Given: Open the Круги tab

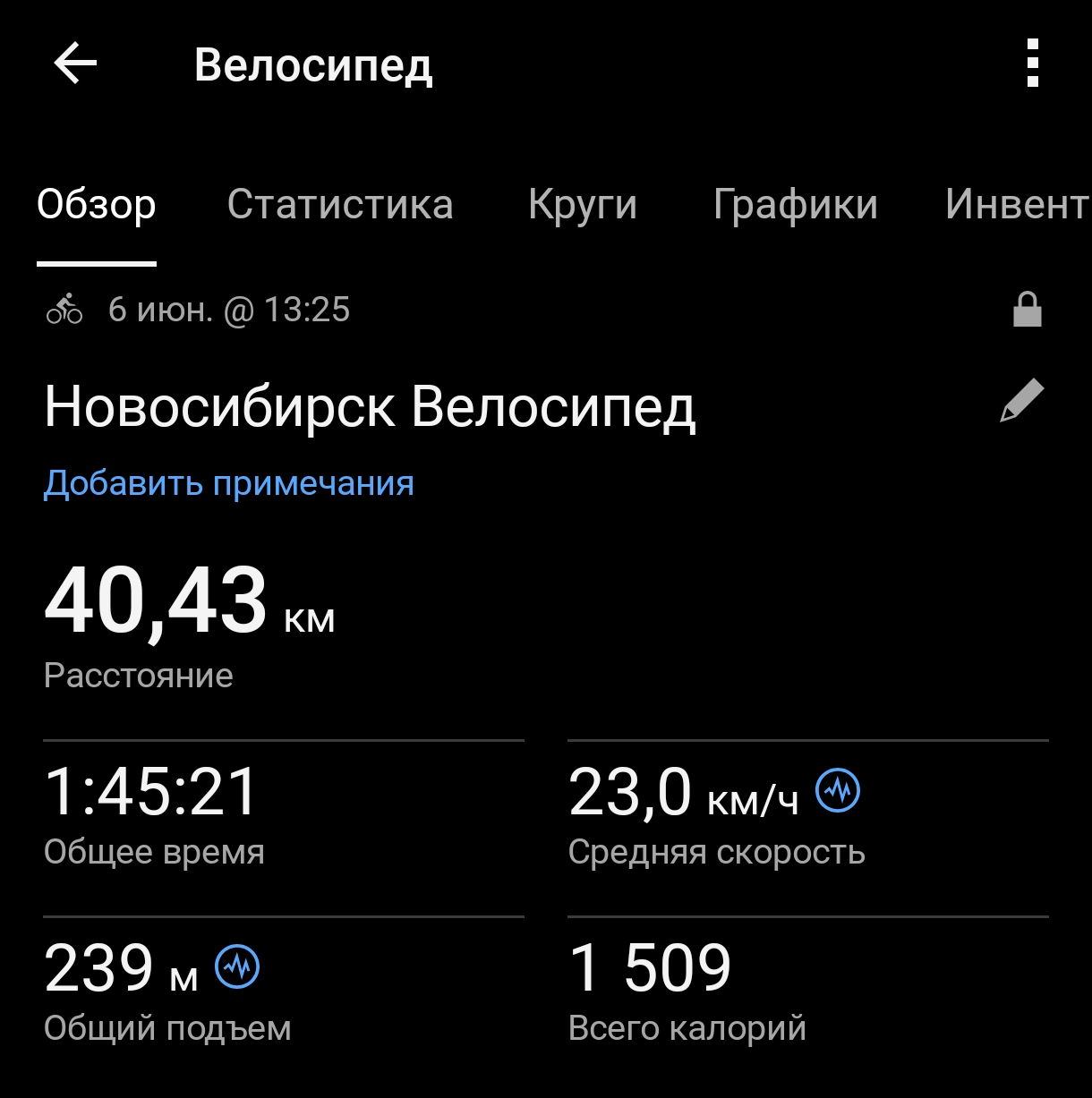Looking at the screenshot, I should (x=583, y=205).
